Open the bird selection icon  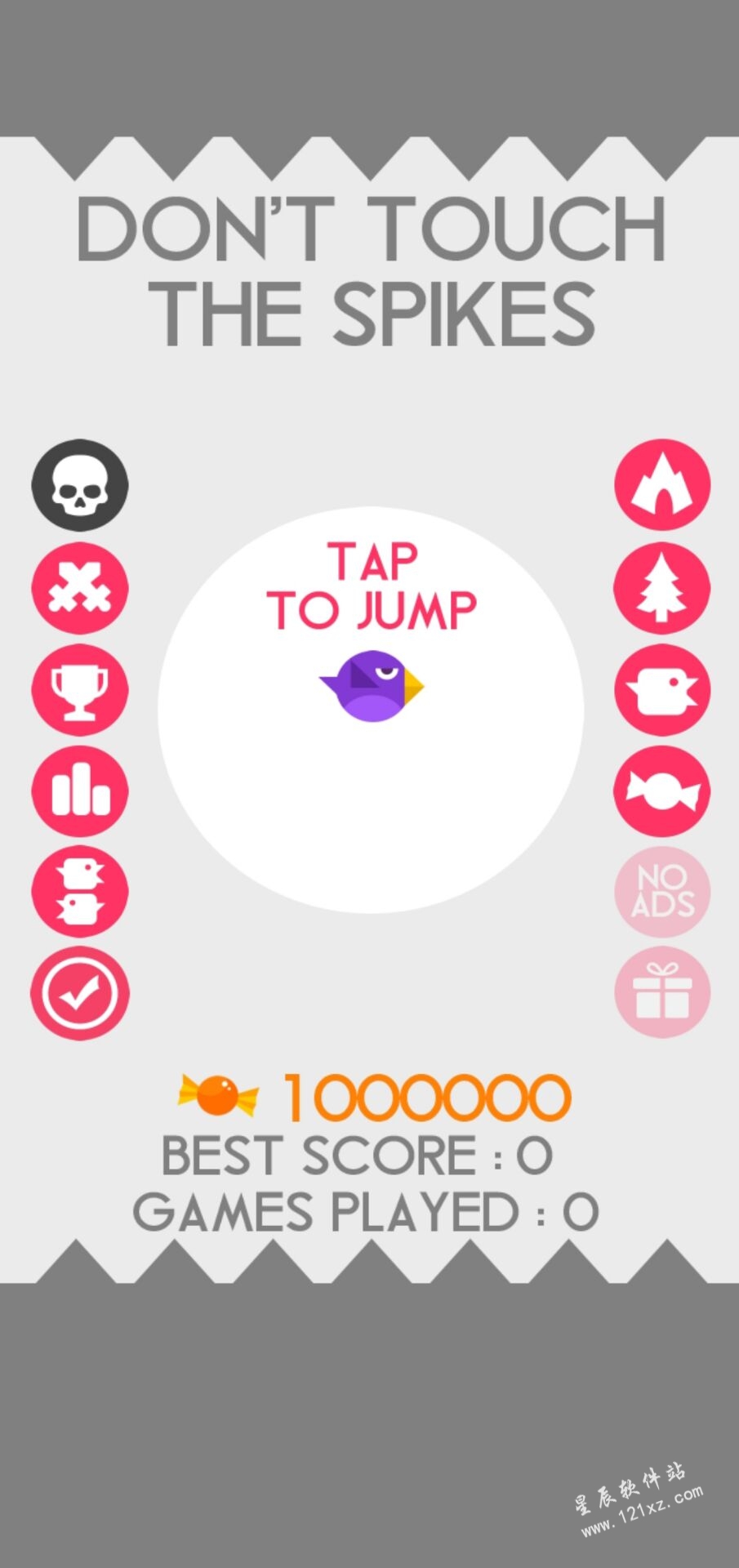(x=662, y=690)
